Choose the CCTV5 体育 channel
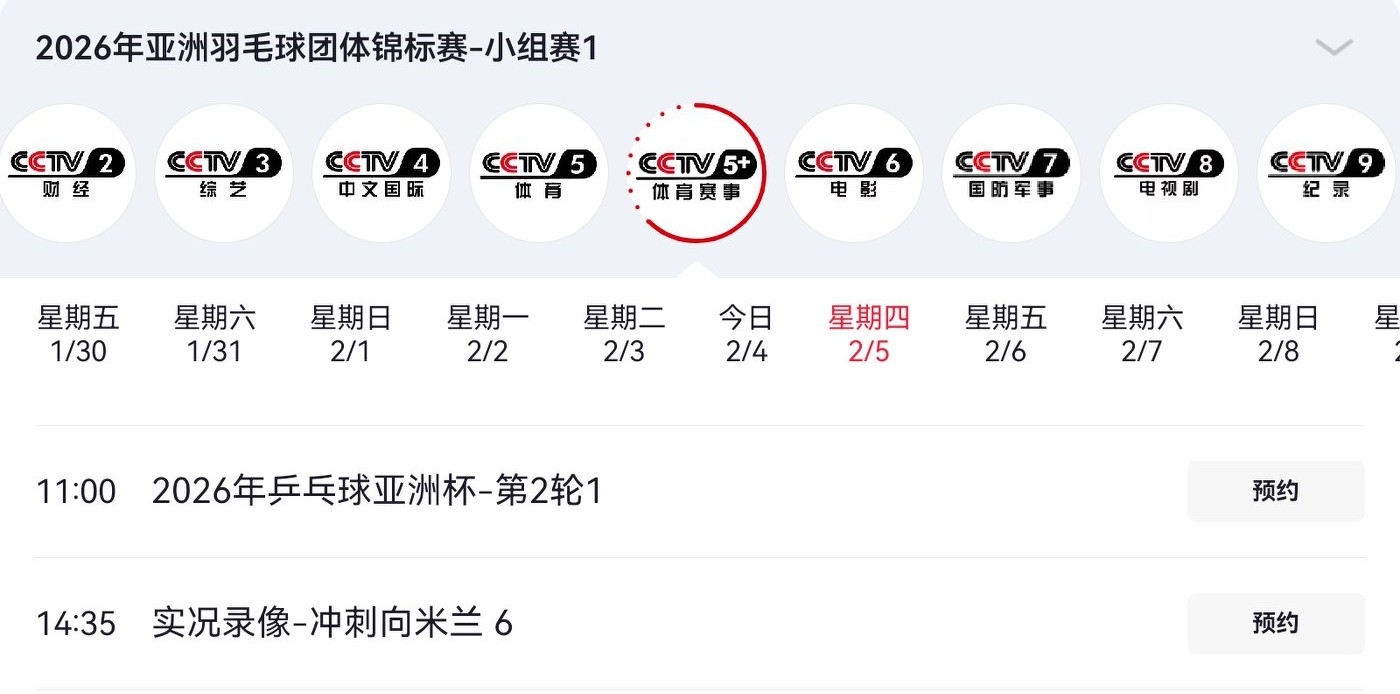 coord(538,172)
